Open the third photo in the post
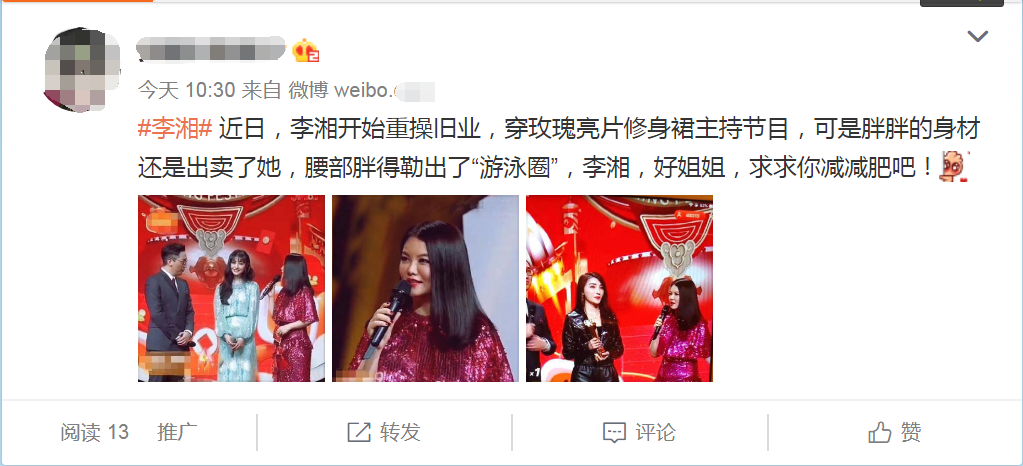This screenshot has height=466, width=1023. pos(619,288)
